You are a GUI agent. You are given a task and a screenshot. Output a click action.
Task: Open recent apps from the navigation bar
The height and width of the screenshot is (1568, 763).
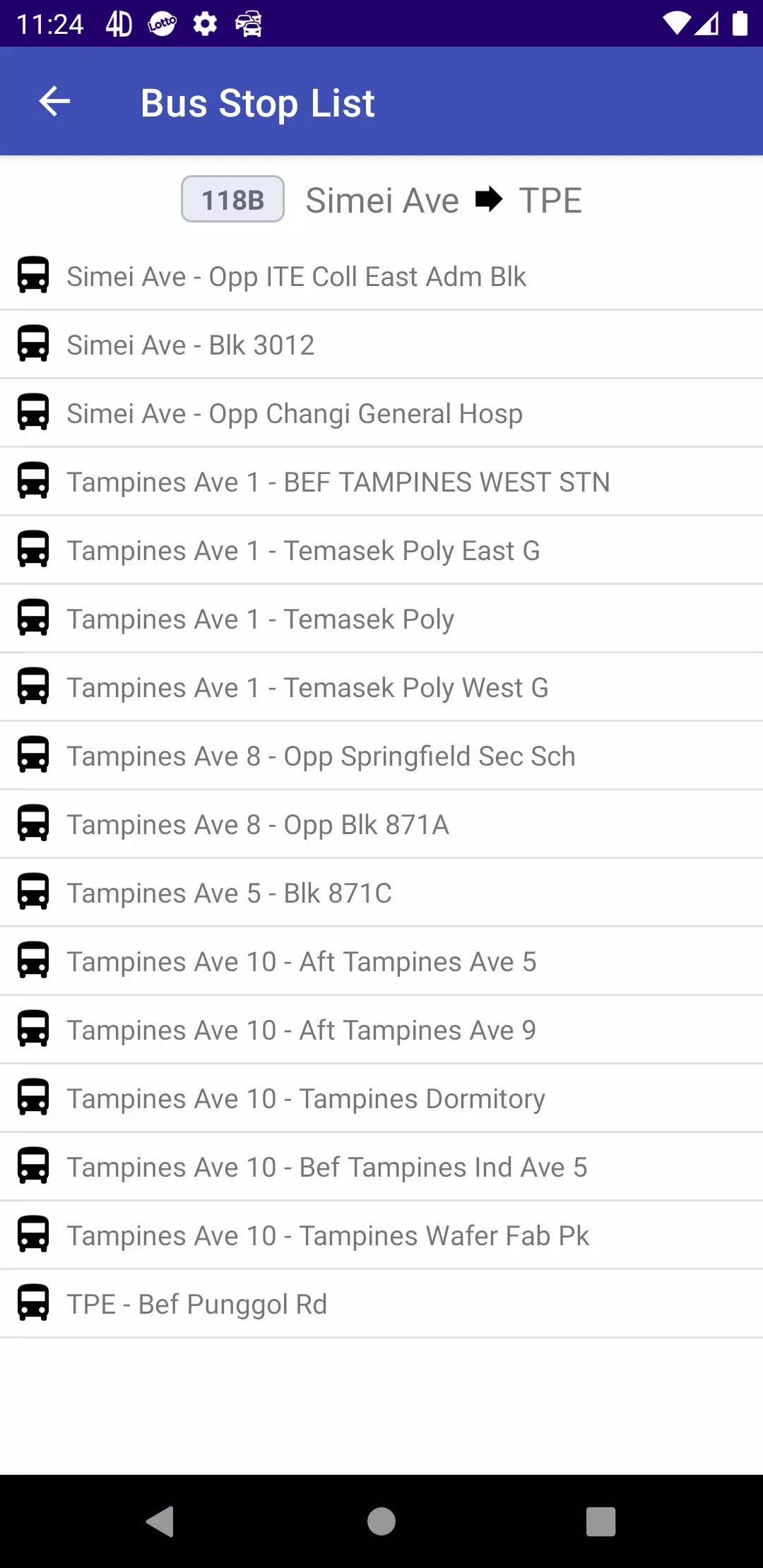click(601, 1521)
